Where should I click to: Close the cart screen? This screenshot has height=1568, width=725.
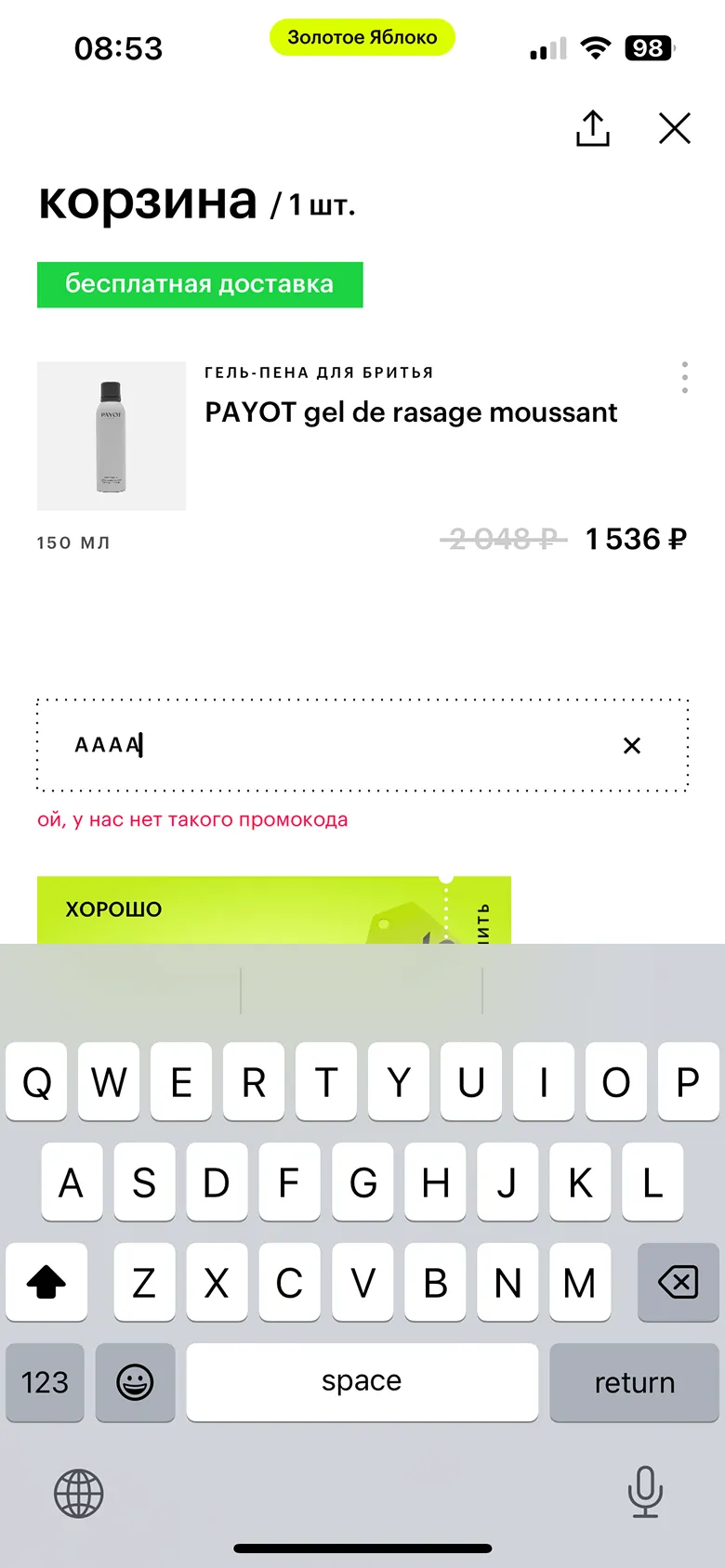[675, 128]
